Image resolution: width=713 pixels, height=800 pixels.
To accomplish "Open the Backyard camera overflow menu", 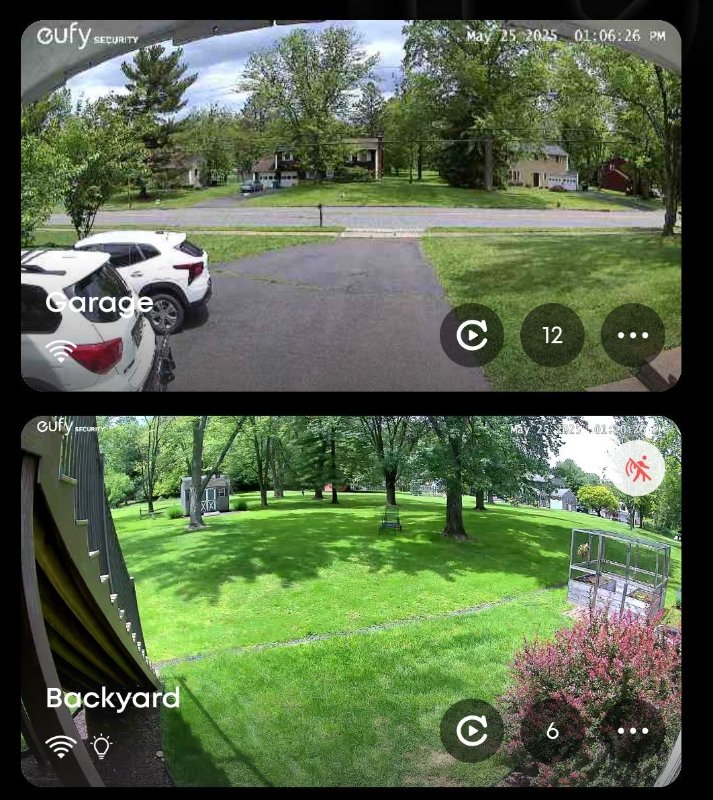I will coord(633,731).
